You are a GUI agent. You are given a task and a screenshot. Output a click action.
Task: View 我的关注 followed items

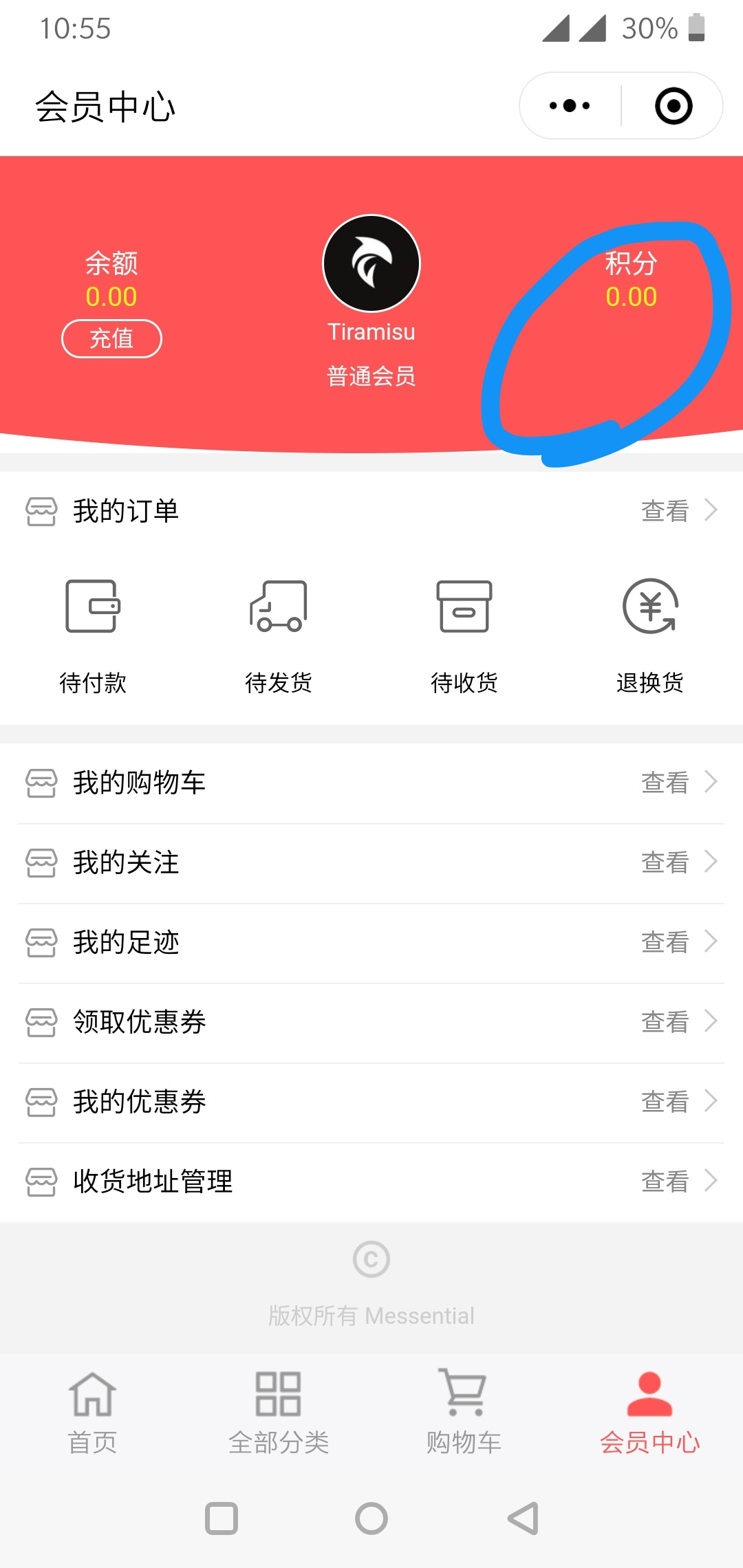371,862
